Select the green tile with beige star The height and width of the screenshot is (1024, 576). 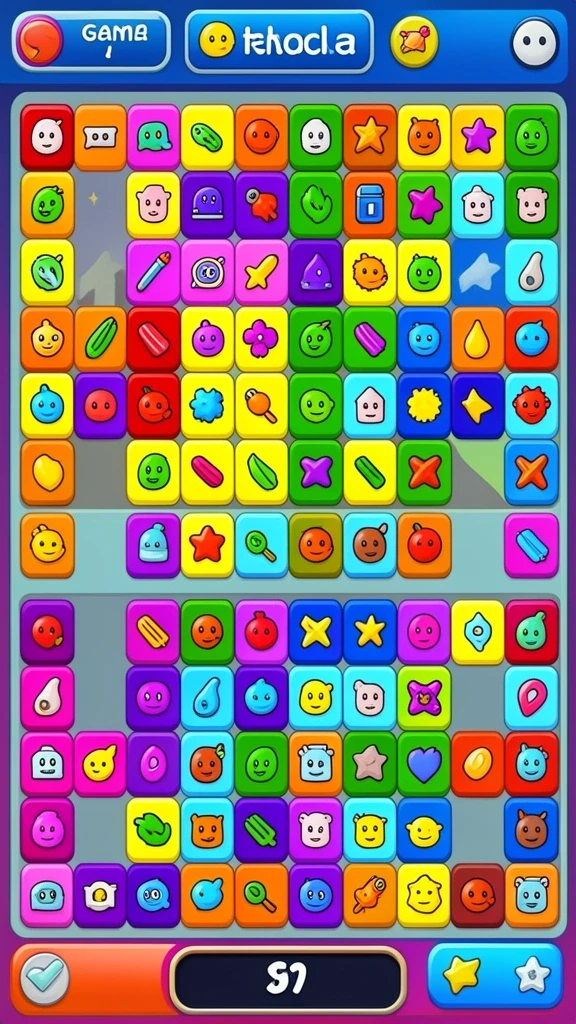point(370,764)
